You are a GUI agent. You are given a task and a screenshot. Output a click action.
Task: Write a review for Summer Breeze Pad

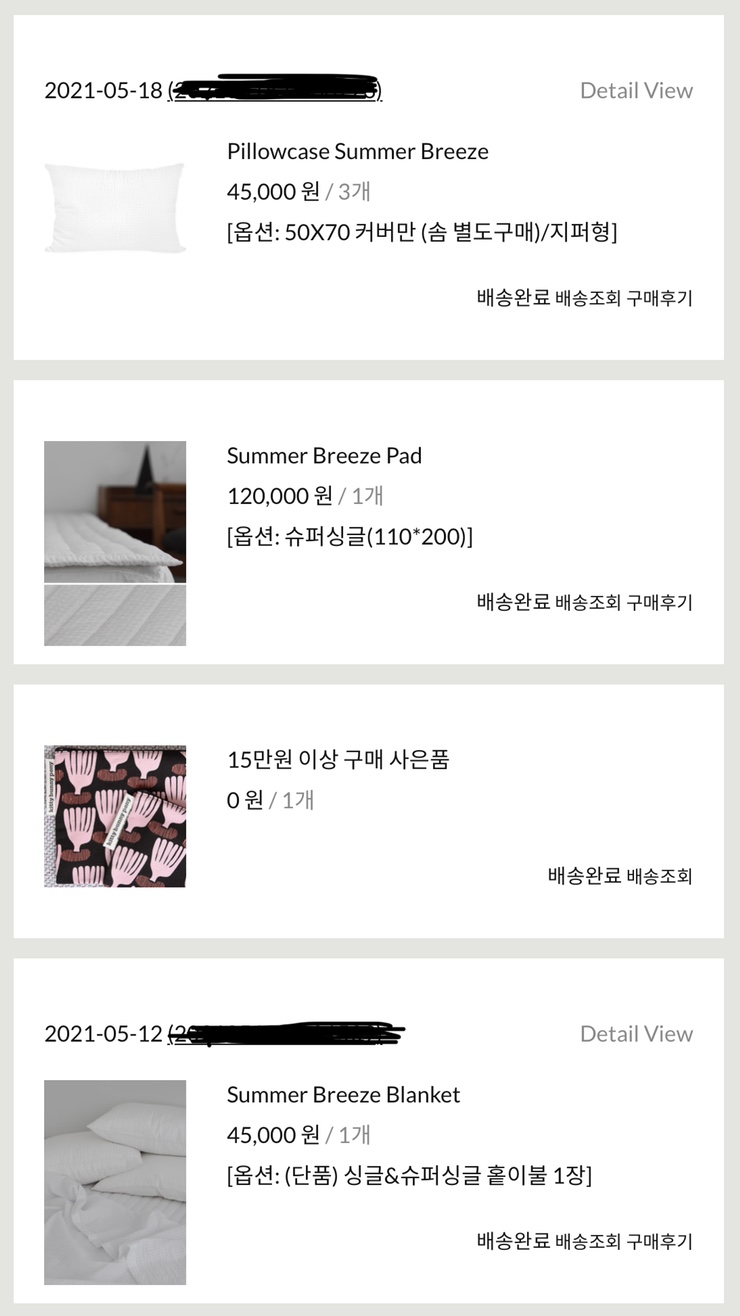pos(659,602)
